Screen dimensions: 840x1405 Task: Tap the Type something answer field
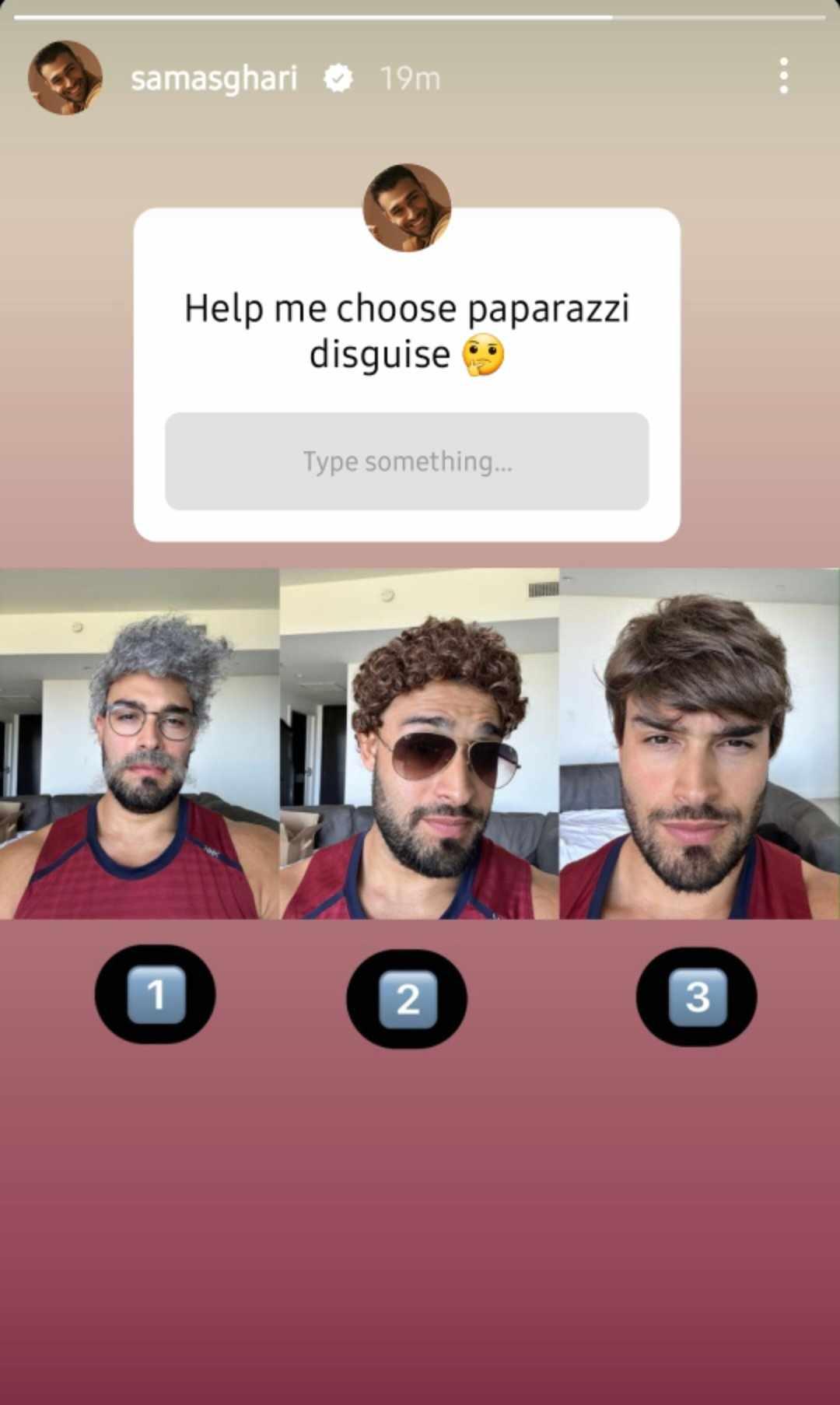(407, 461)
